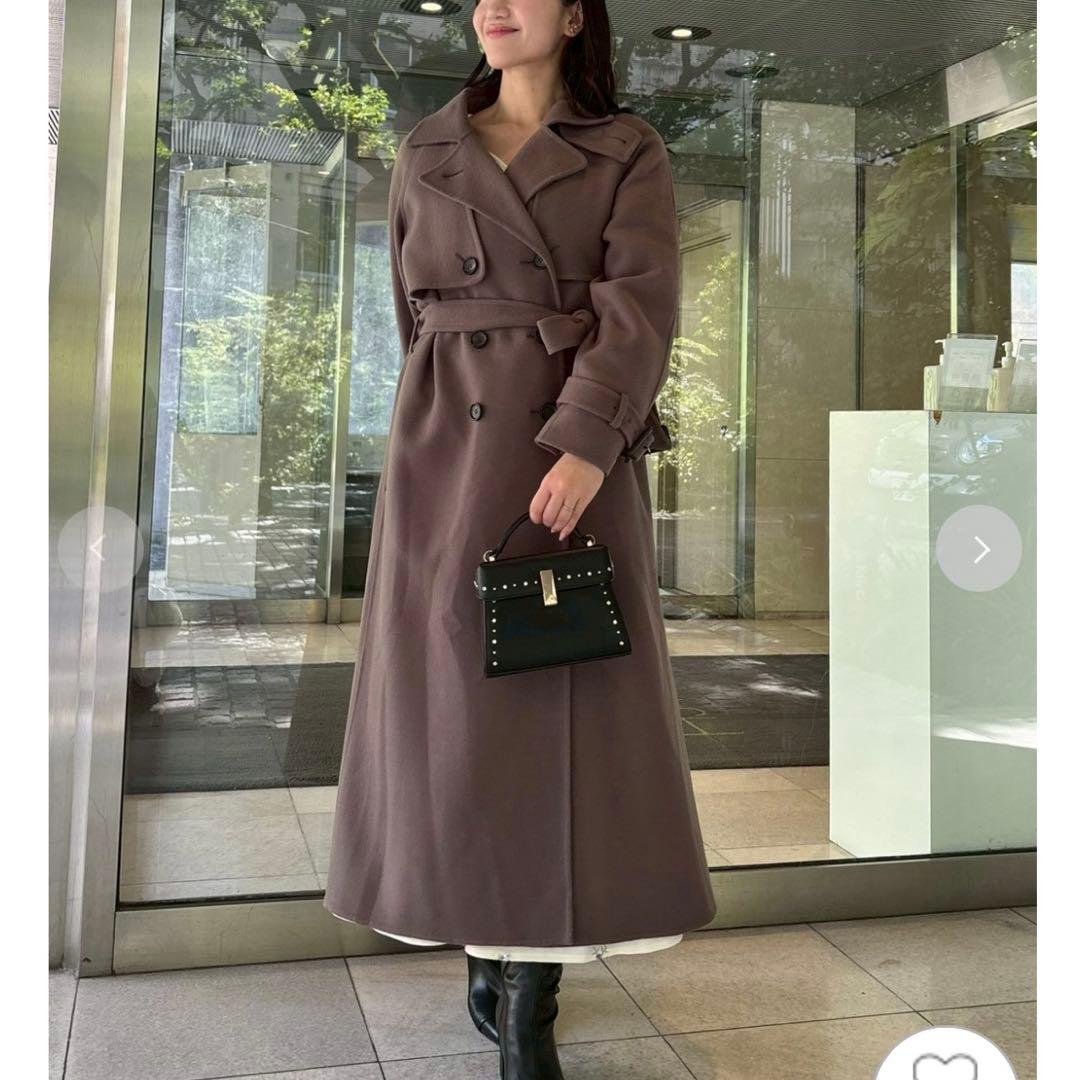Add this coat to favorites with heart
1080x1080 pixels.
(x=945, y=1060)
